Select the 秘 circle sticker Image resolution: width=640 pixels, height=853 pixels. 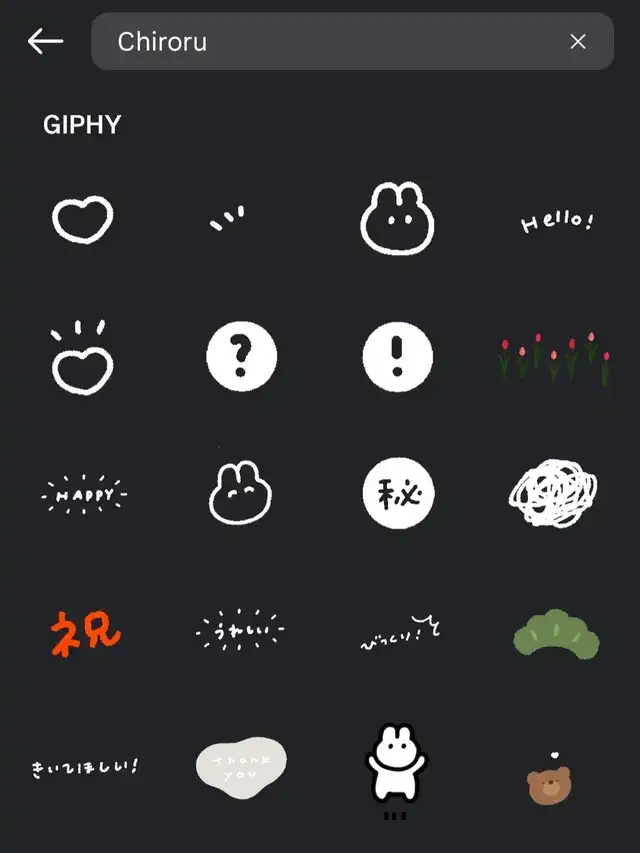(x=398, y=494)
